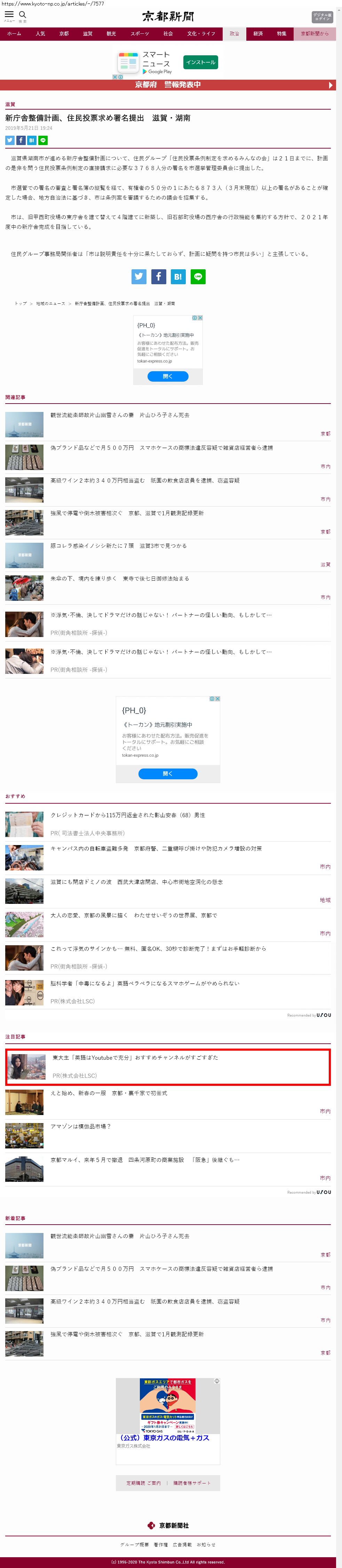Screen dimensions: 342x1568
Task: Share via the large LINE icon
Action: coord(198,276)
